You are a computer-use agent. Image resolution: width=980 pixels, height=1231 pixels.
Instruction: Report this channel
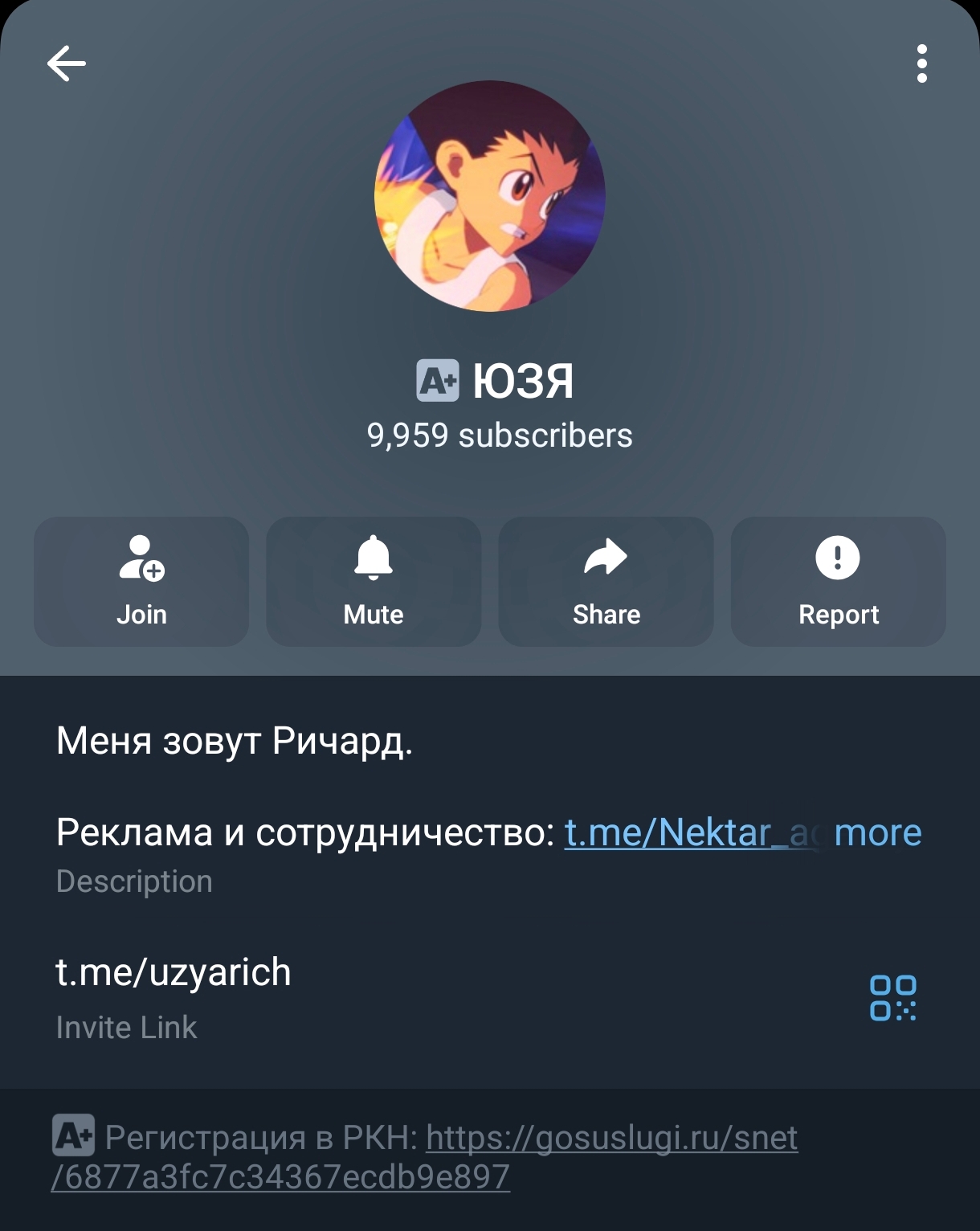point(838,581)
